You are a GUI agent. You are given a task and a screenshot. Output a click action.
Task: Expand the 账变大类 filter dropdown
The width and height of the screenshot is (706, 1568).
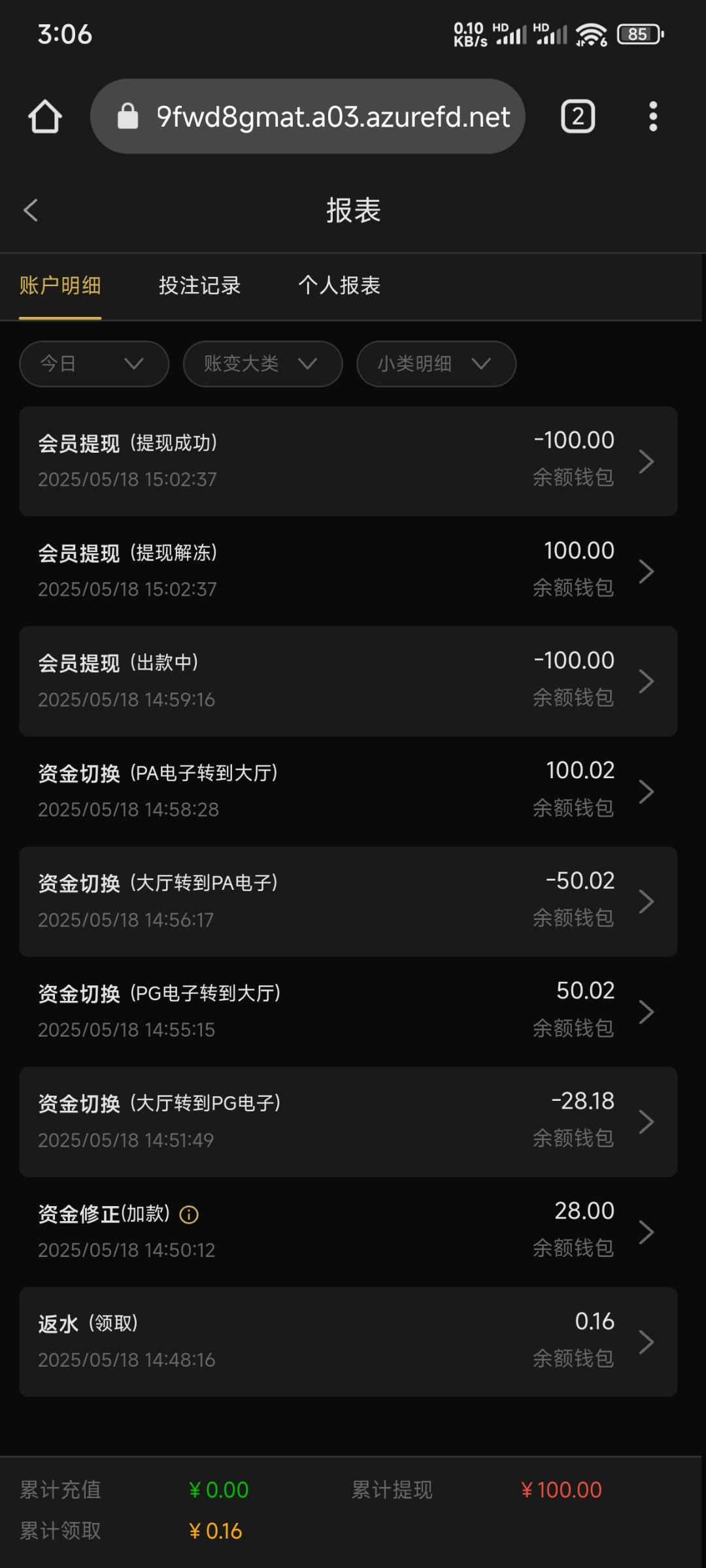262,364
